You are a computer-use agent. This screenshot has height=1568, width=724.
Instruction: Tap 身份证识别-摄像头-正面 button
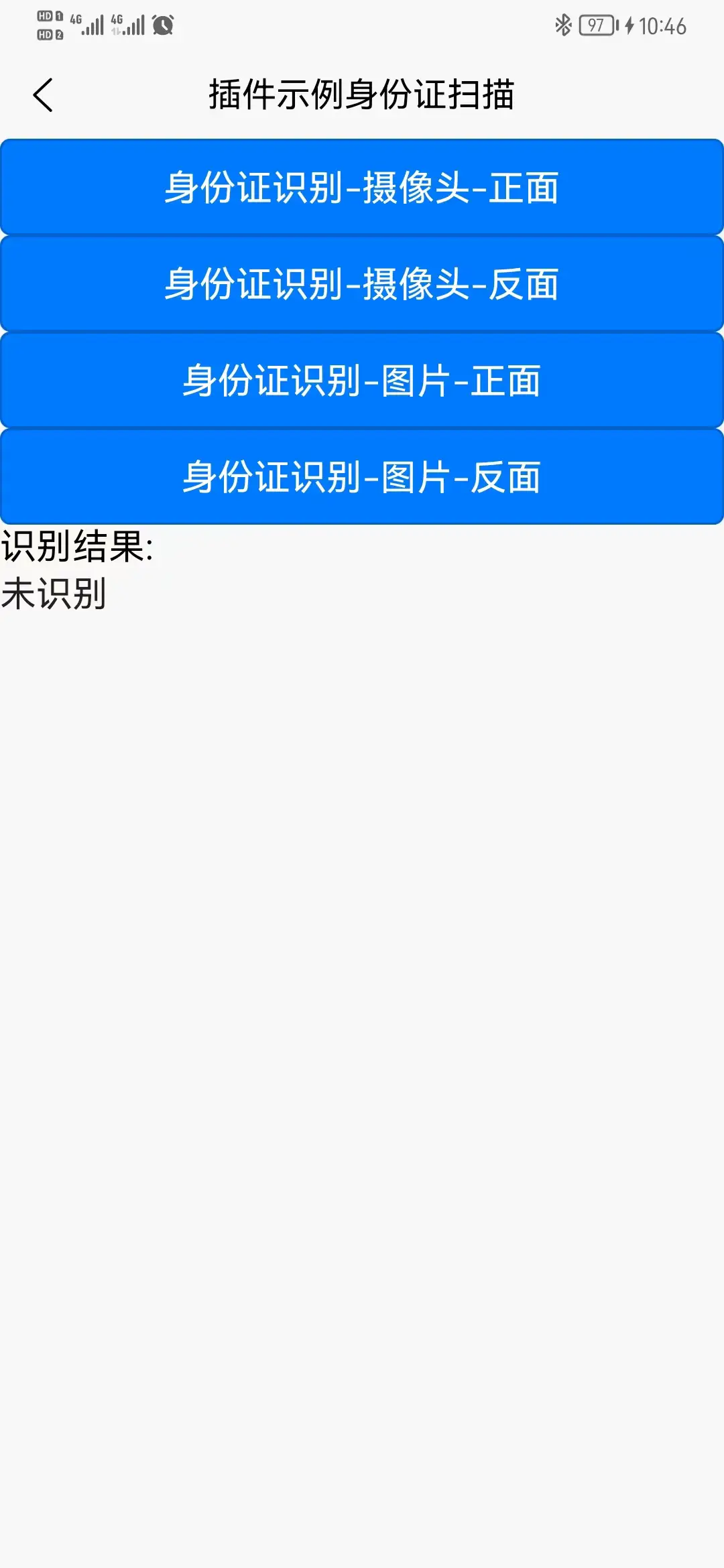click(x=362, y=187)
